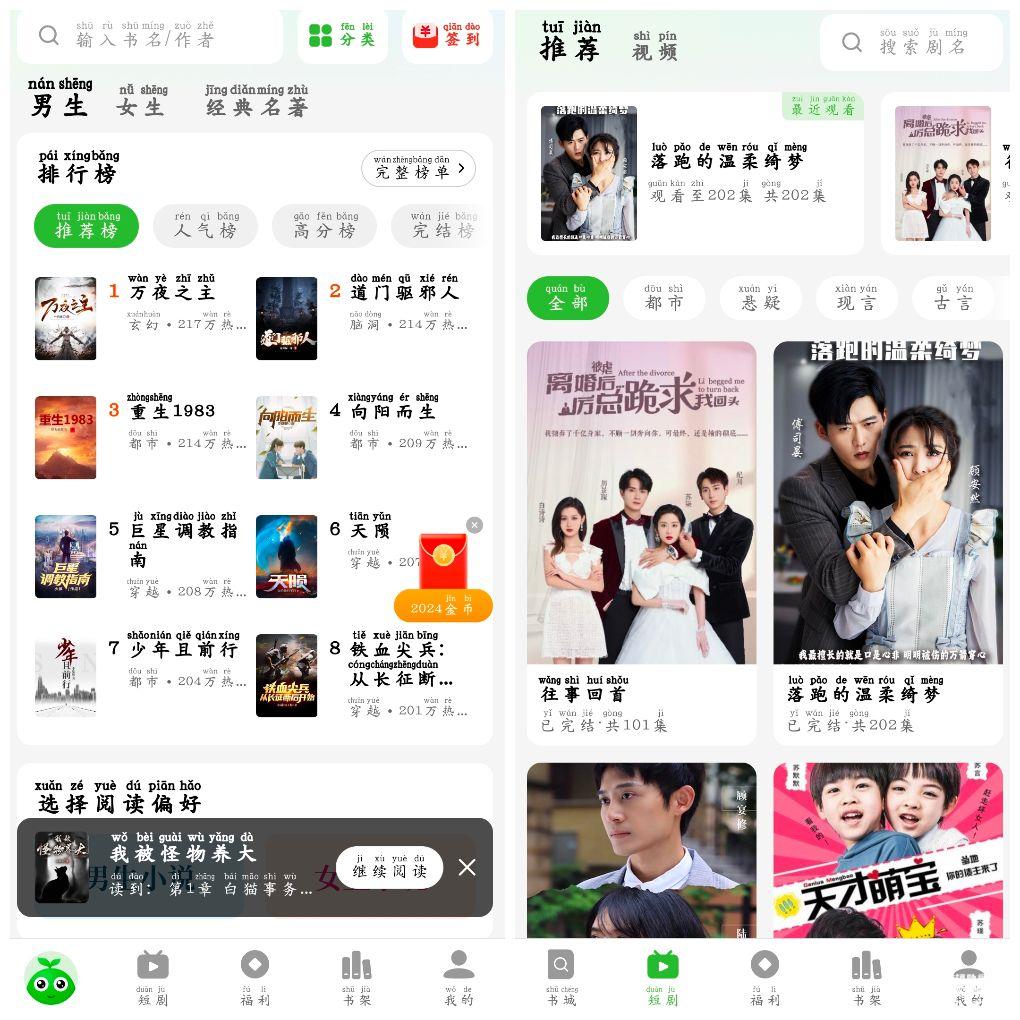The width and height of the screenshot is (1020, 1020).
Task: Tap 继续阅读 to continue reading
Action: [389, 867]
